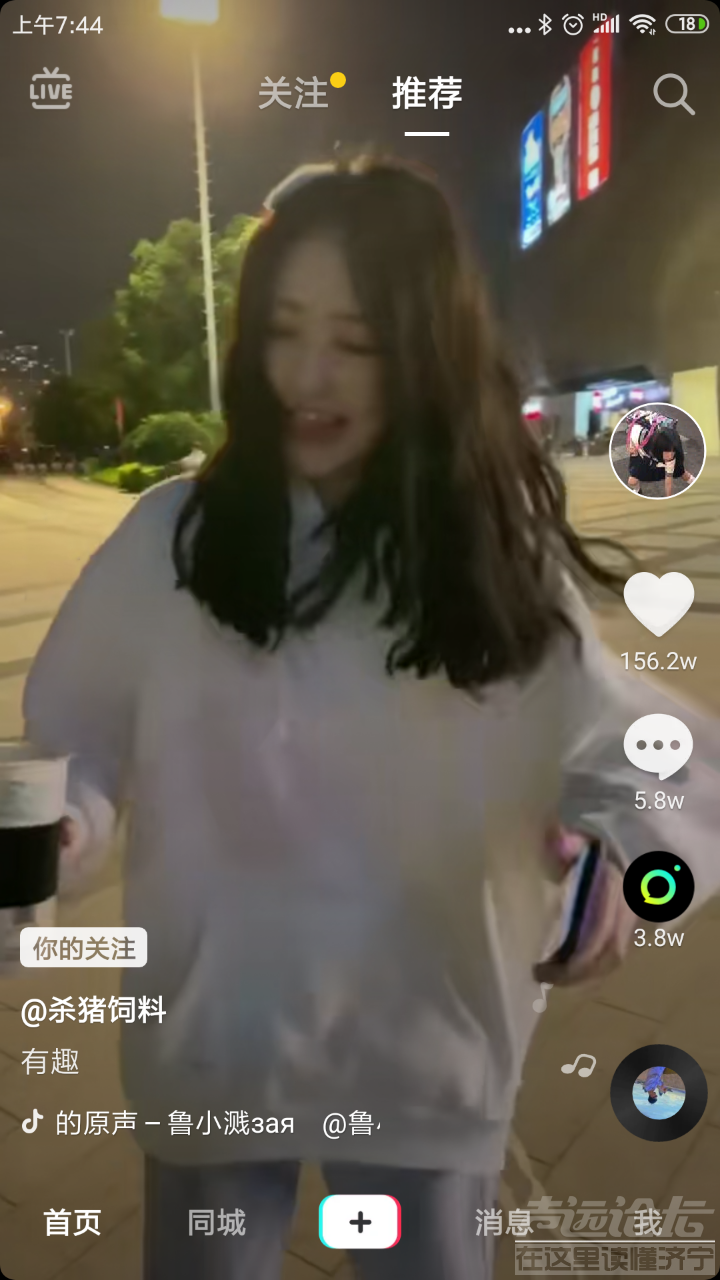
Task: Open the 消息 tab
Action: coord(503,1222)
